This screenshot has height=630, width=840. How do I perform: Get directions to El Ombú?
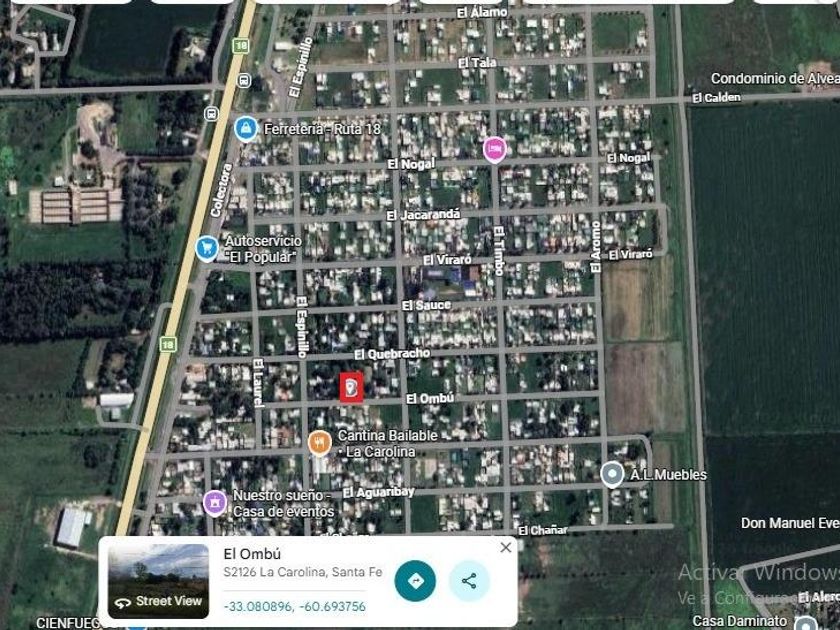click(415, 581)
